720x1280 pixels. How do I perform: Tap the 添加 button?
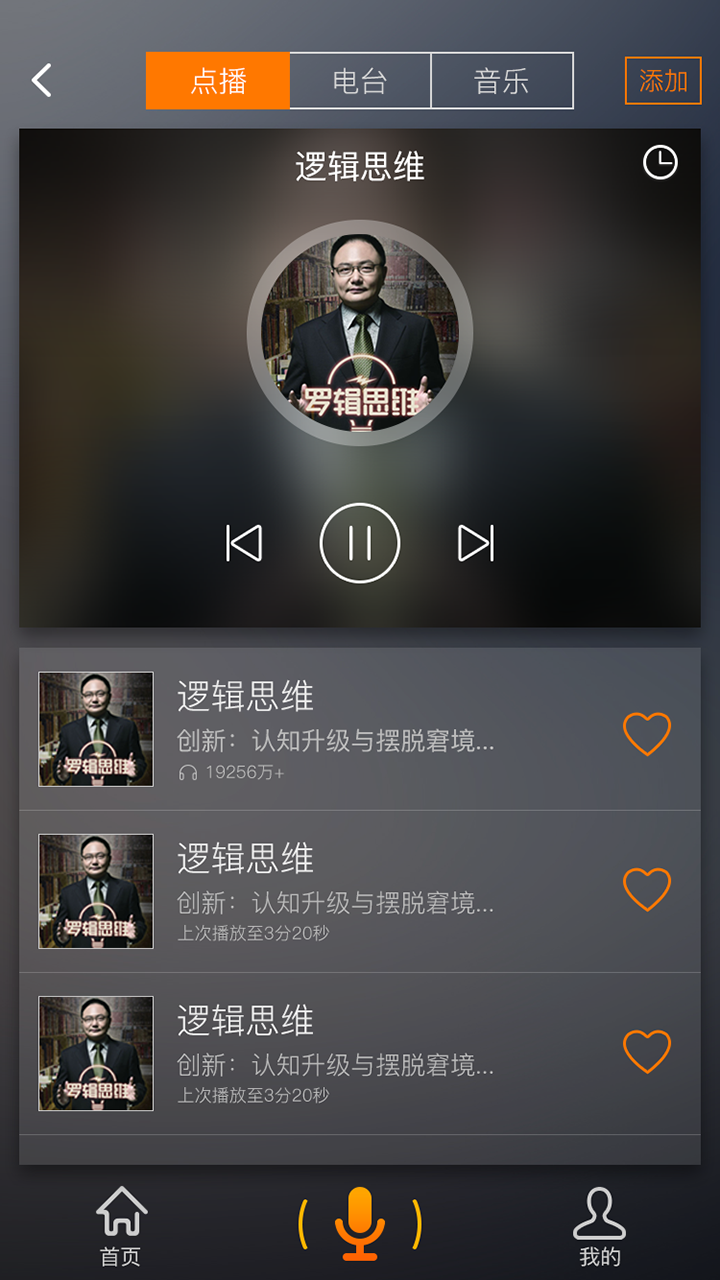click(x=663, y=81)
